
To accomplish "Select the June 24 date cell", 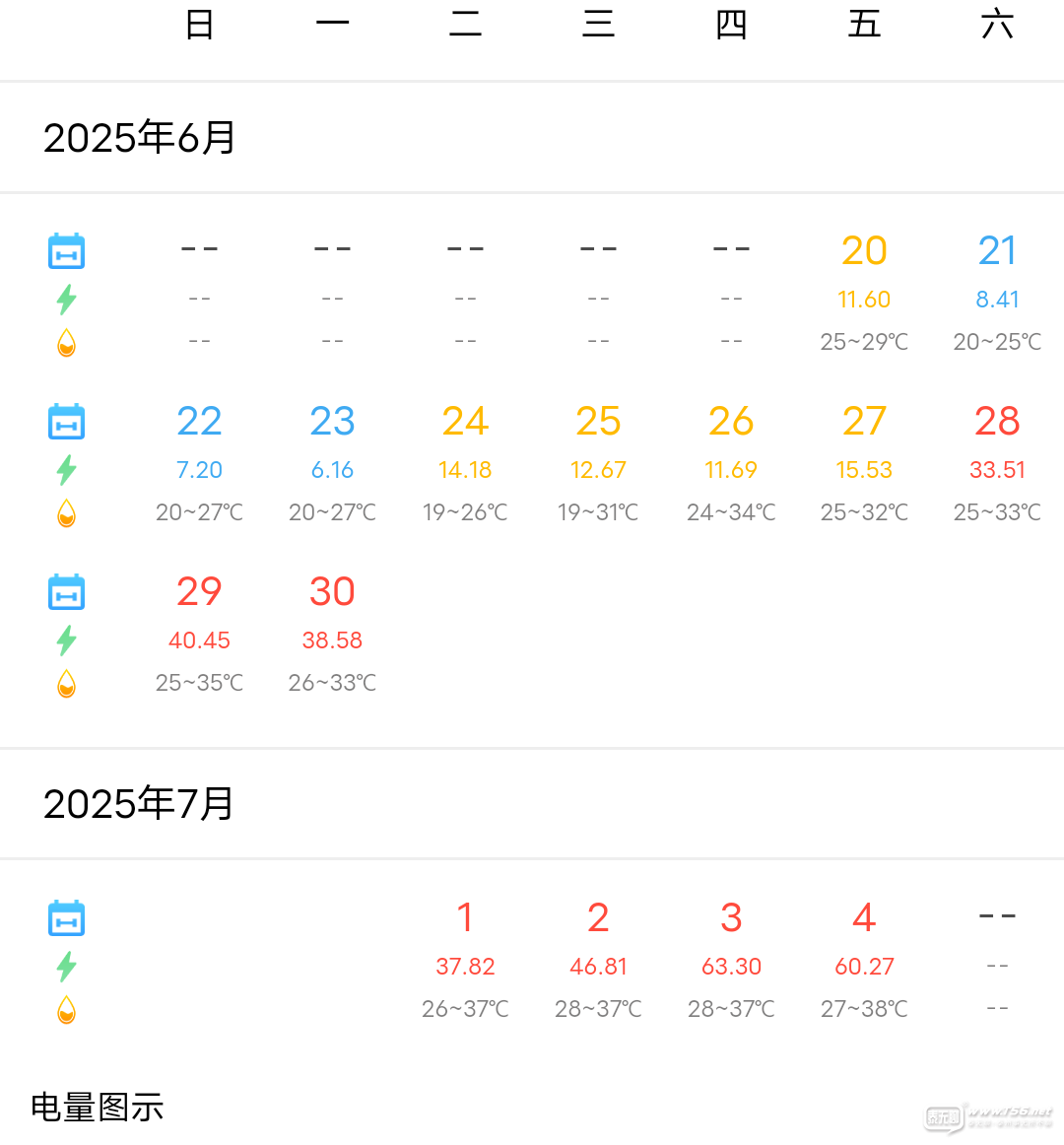I will (465, 422).
